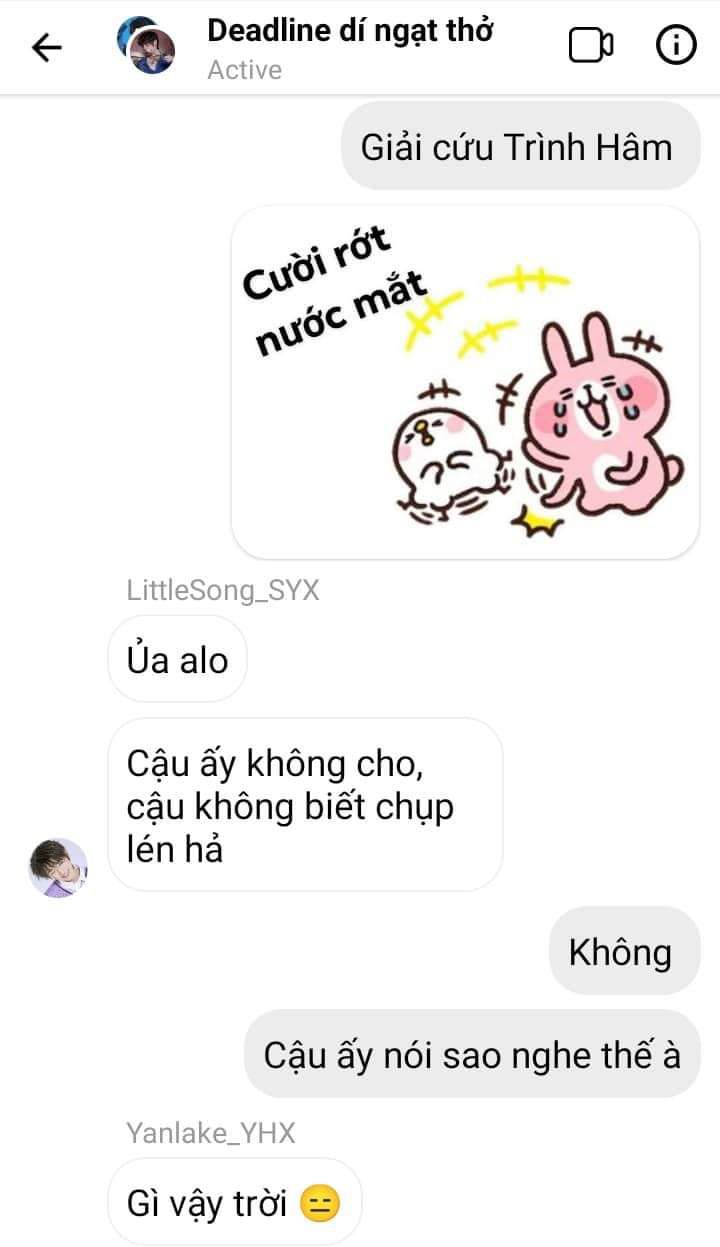This screenshot has height=1247, width=720.
Task: Open the conversation info icon
Action: click(676, 46)
